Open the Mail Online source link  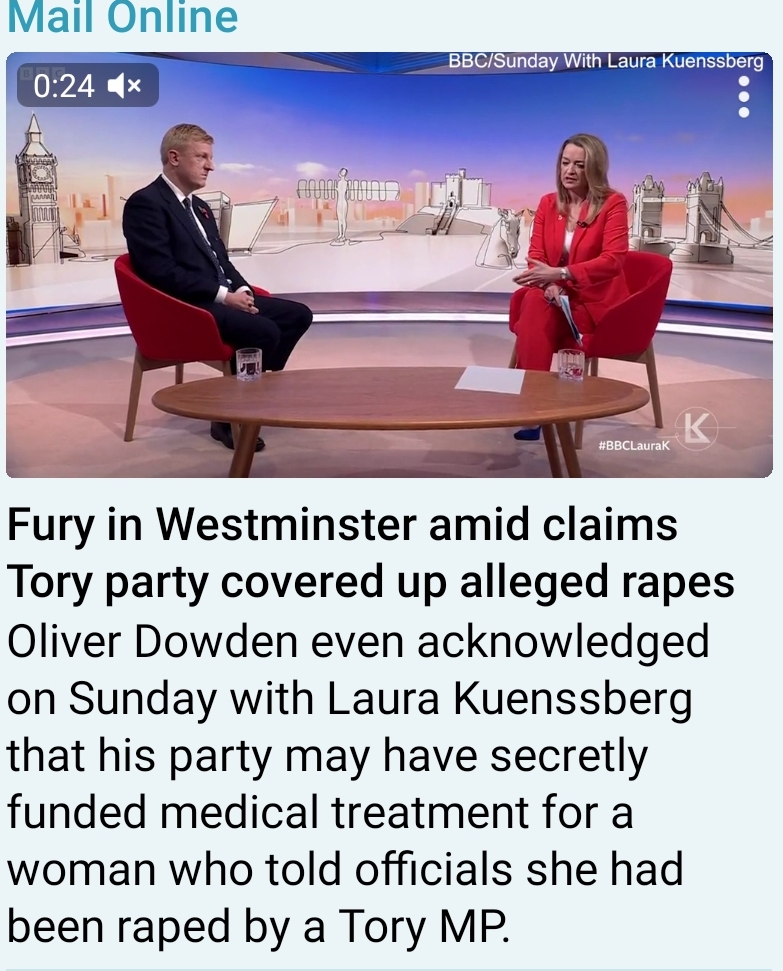point(123,17)
